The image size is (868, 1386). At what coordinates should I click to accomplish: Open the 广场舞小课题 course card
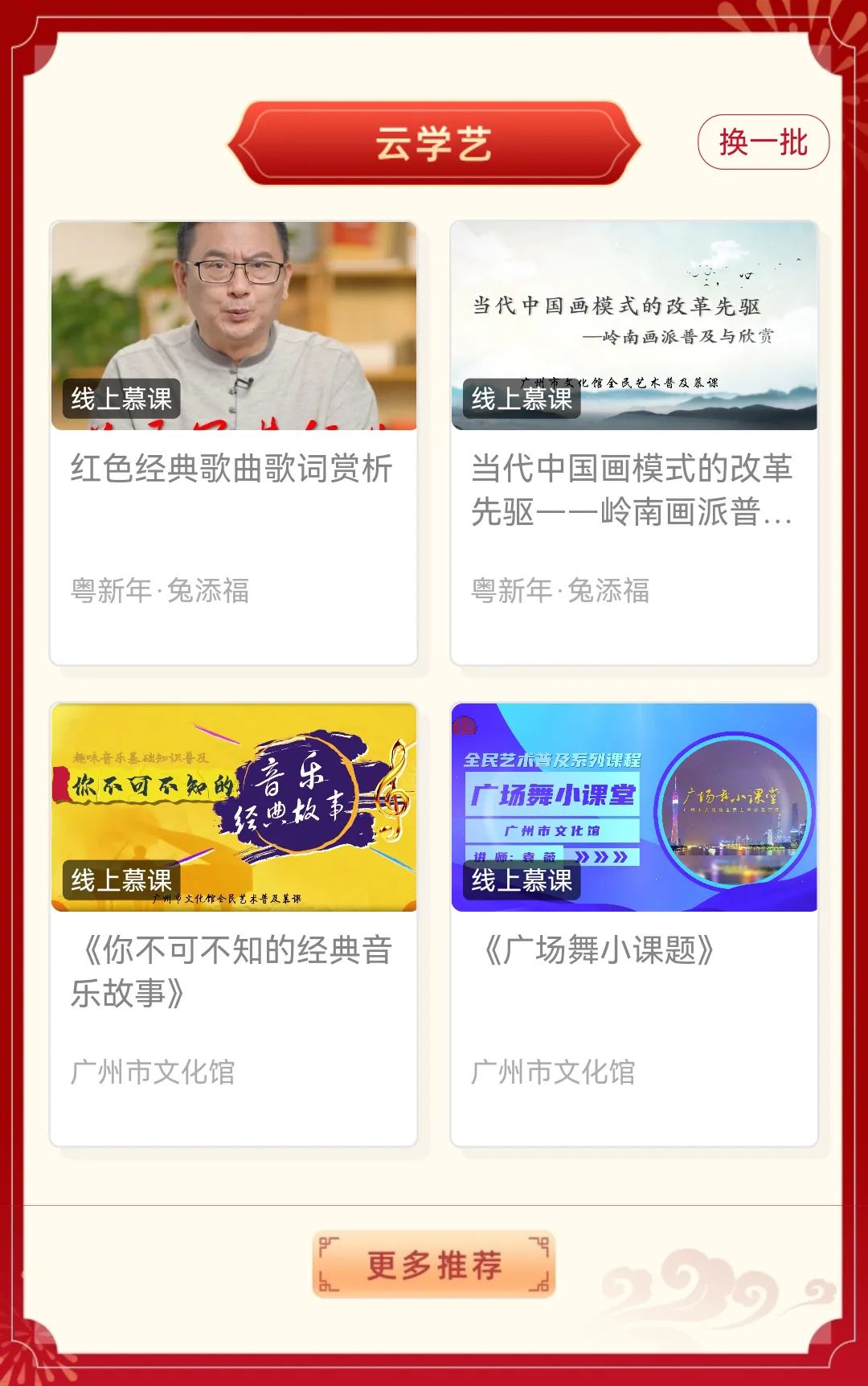pyautogui.click(x=633, y=925)
